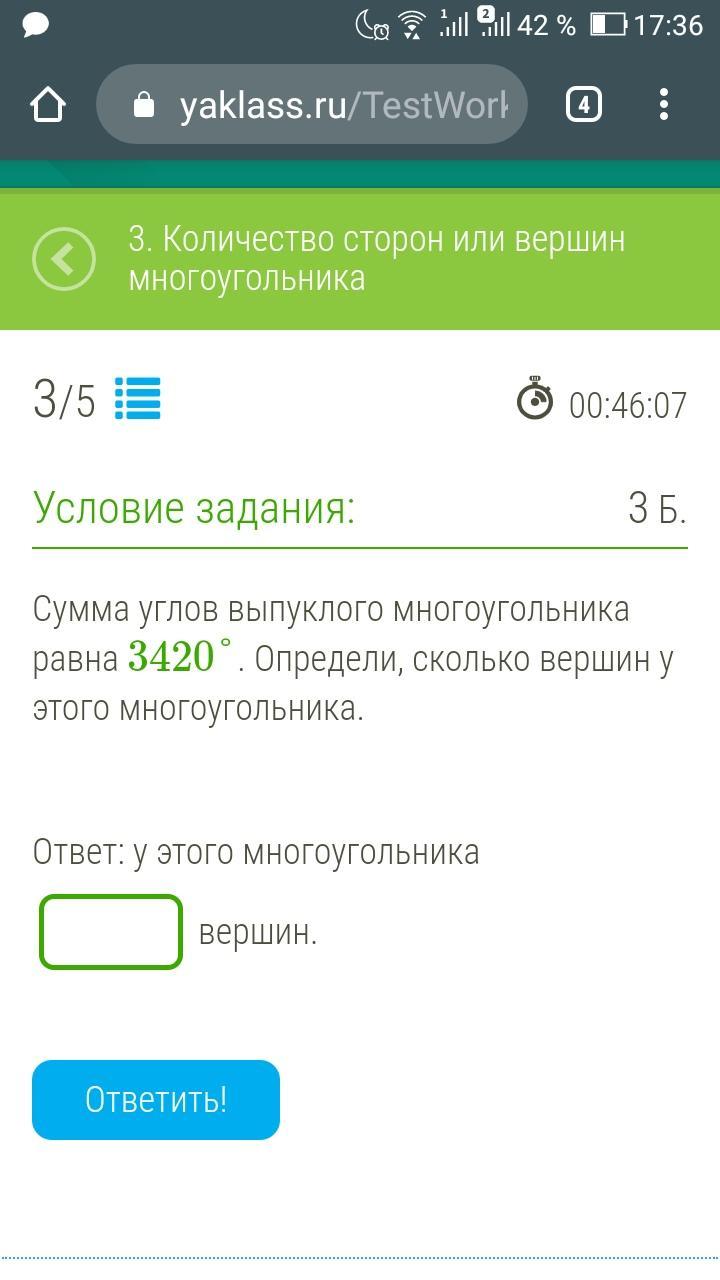The height and width of the screenshot is (1280, 720).
Task: Focus the answer field for number of vertices
Action: pos(111,932)
